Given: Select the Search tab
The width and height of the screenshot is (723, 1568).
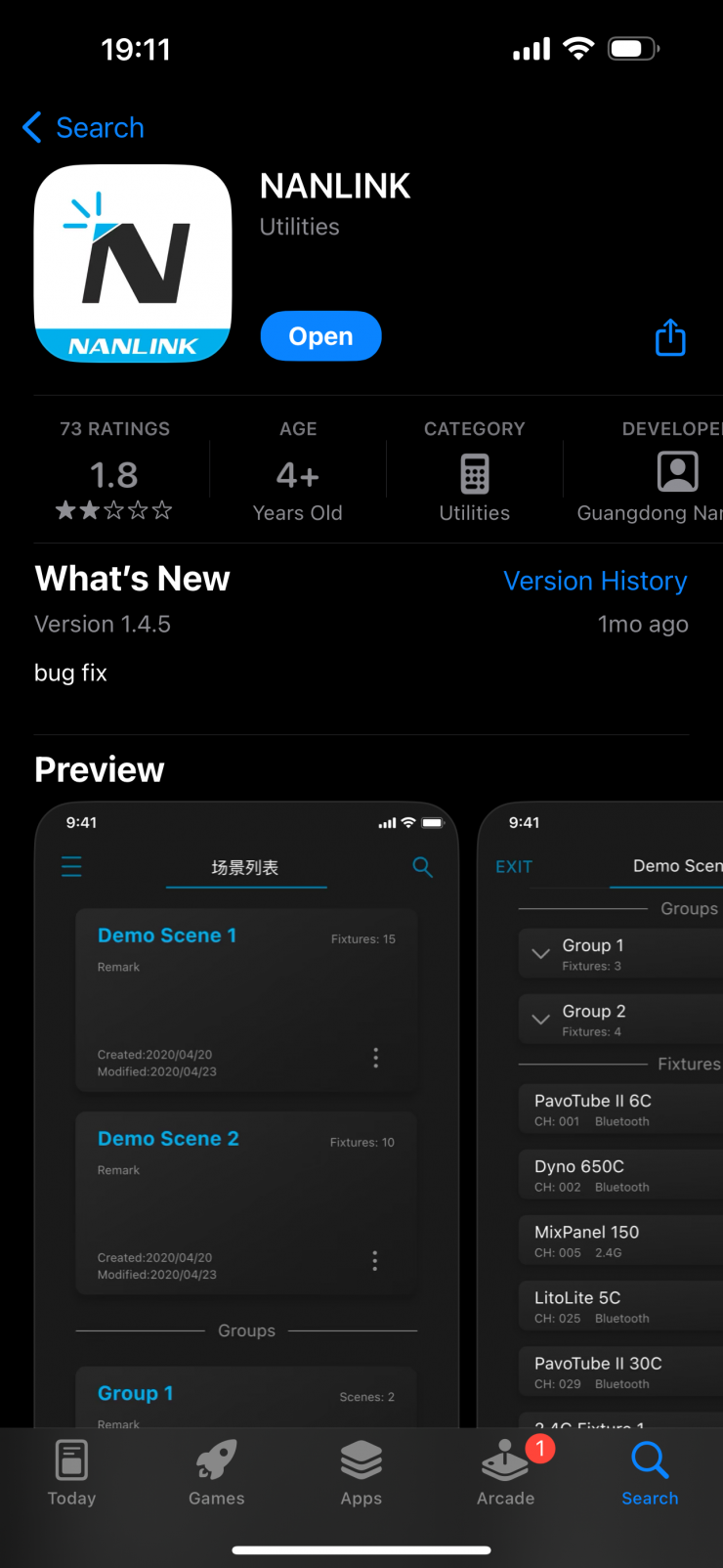Looking at the screenshot, I should 650,1473.
